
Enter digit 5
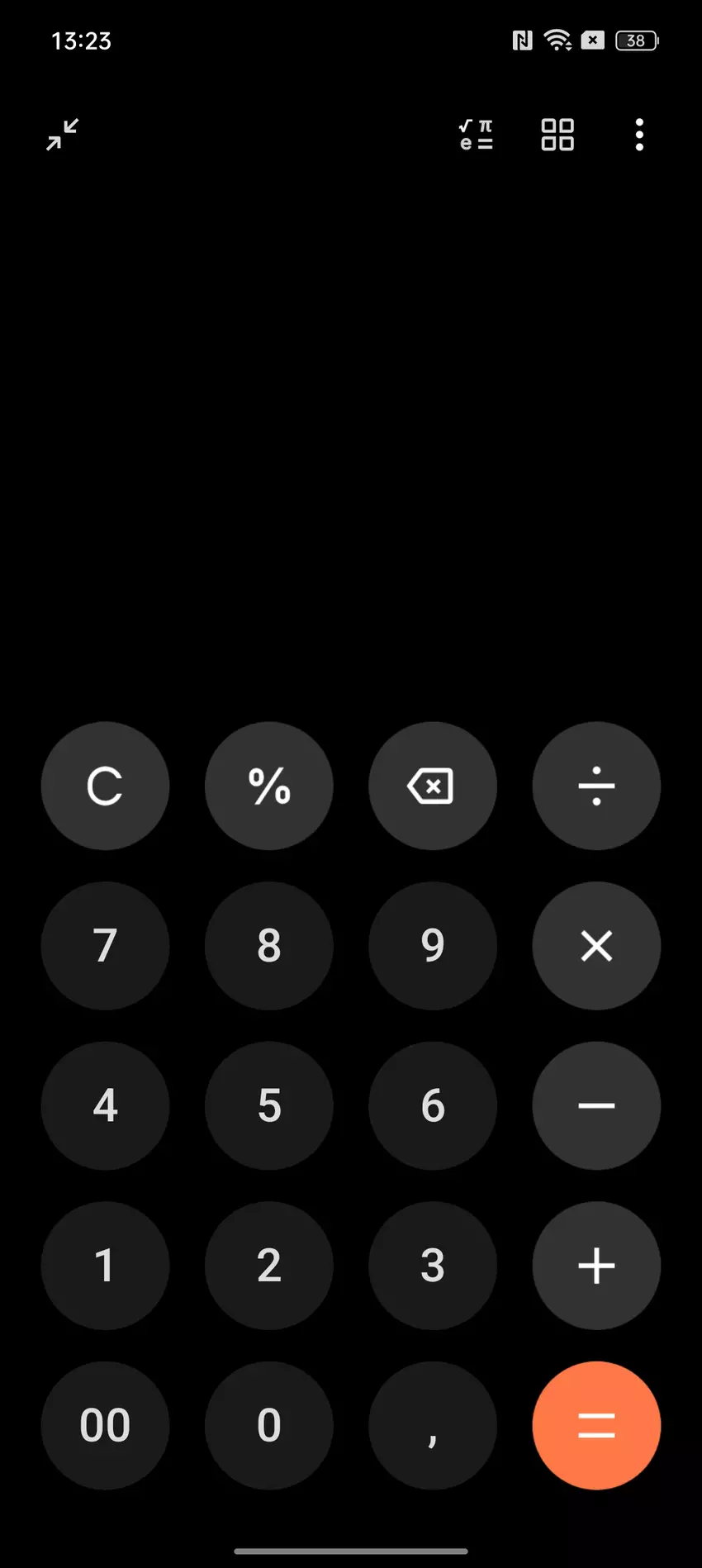click(269, 1105)
